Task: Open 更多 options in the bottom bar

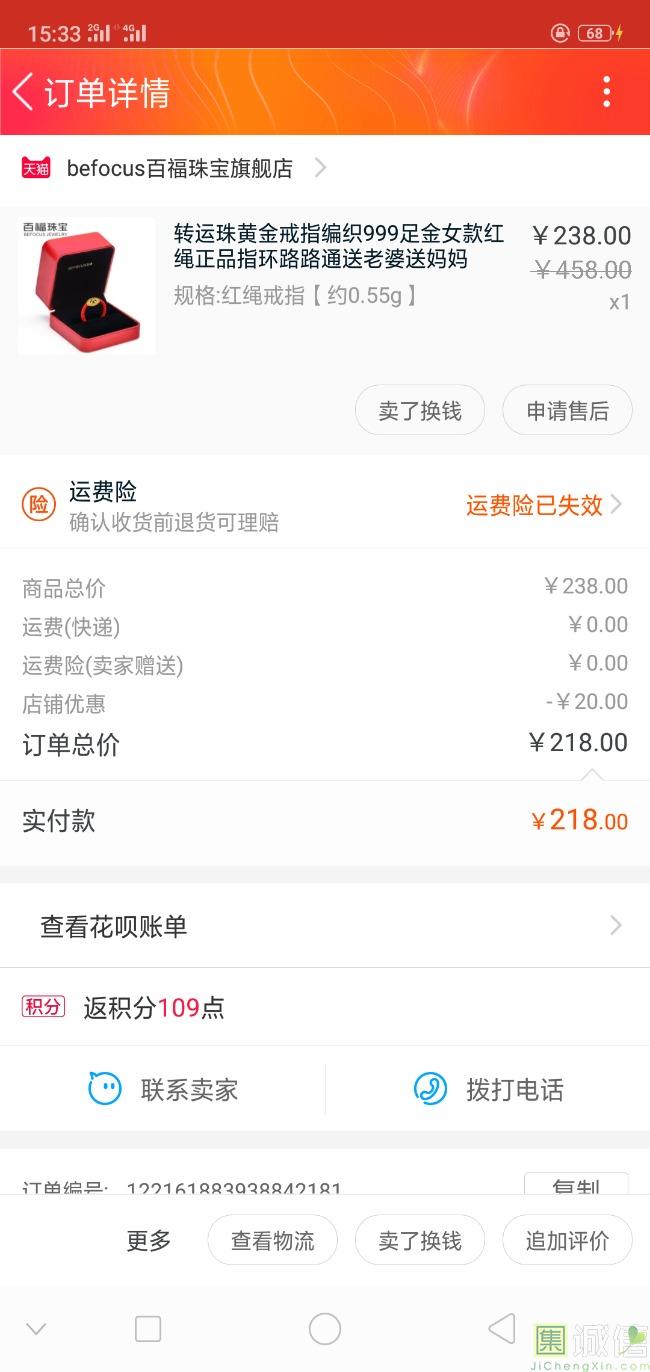Action: pos(148,1241)
